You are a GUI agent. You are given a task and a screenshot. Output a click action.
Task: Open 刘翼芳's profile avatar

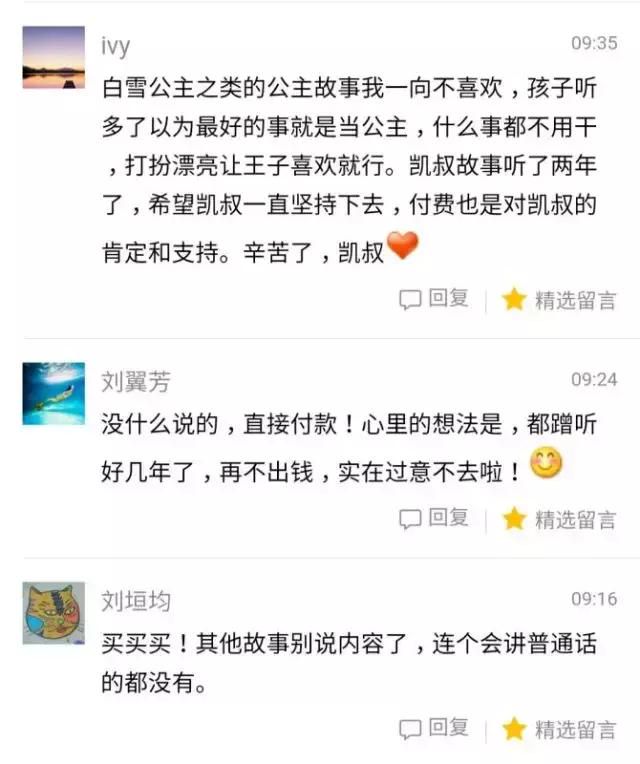[53, 393]
